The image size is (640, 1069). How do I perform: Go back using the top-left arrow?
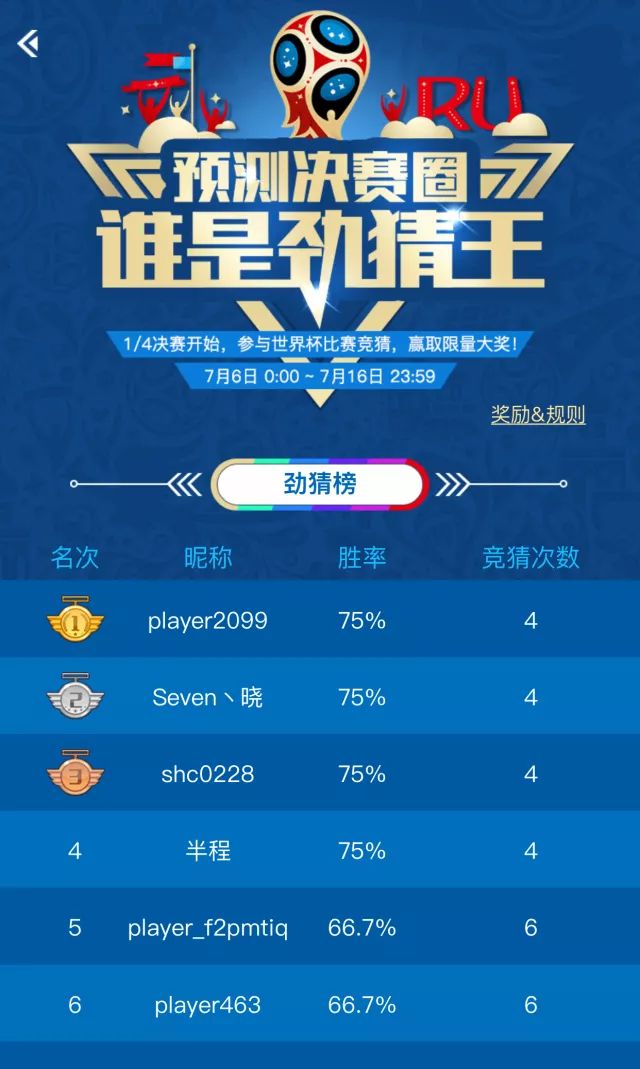tap(28, 43)
